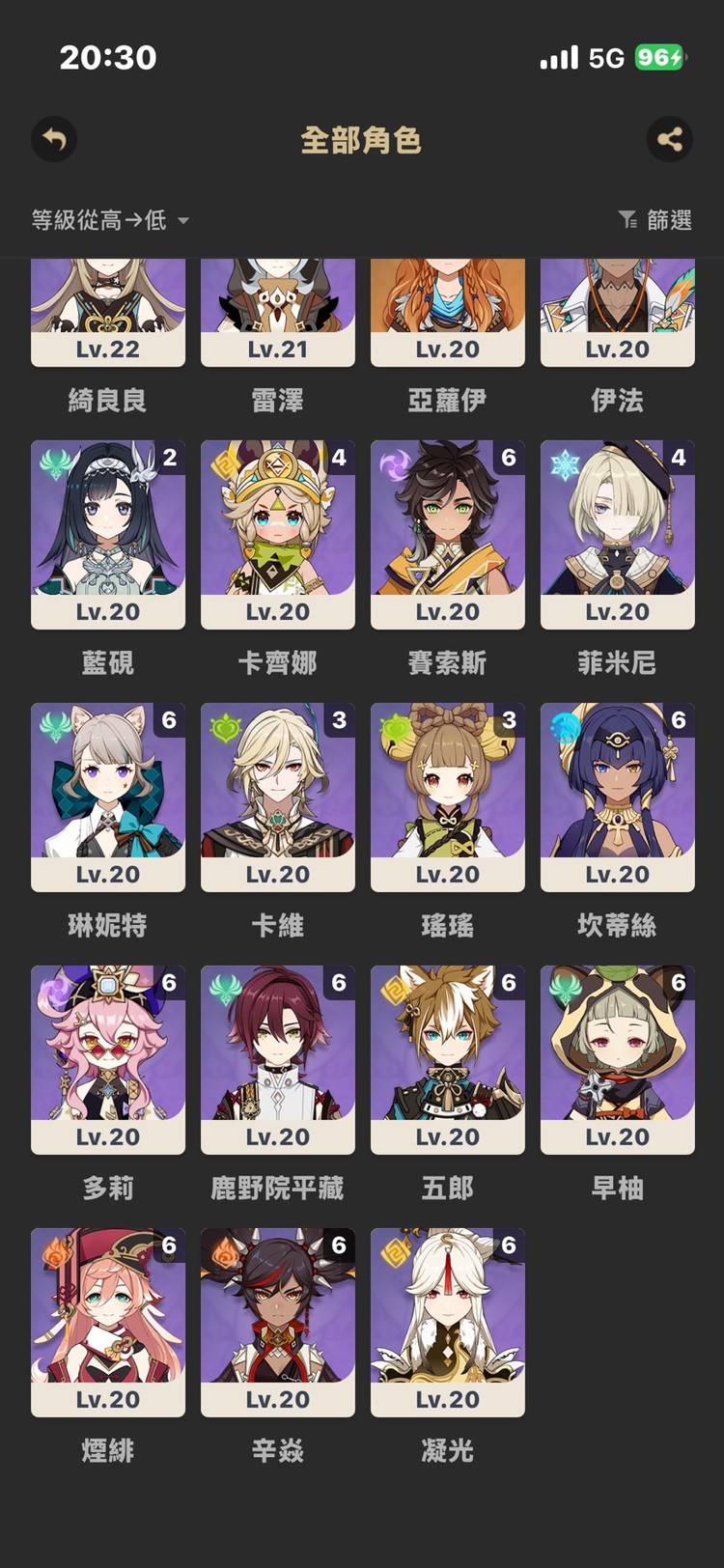Open the 等級從高→低 sort dropdown
Viewport: 724px width, 1568px height.
coord(109,220)
